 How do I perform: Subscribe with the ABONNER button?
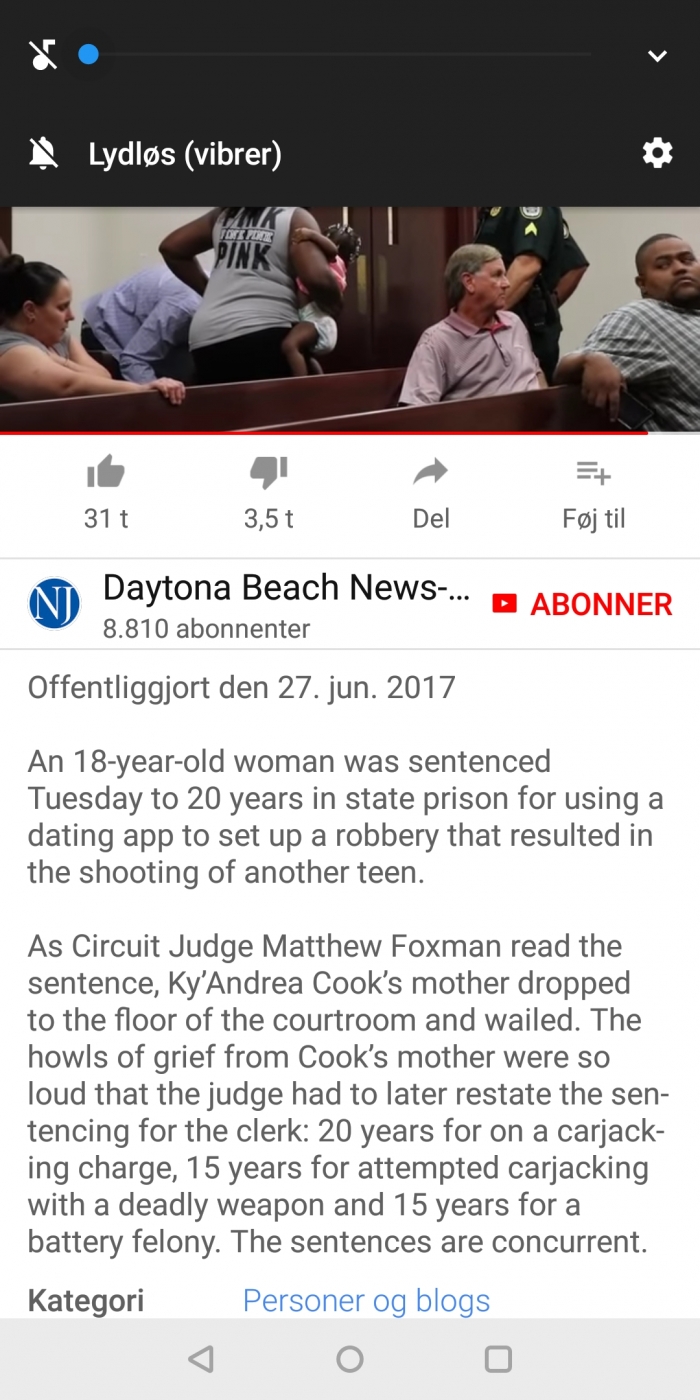coord(583,604)
